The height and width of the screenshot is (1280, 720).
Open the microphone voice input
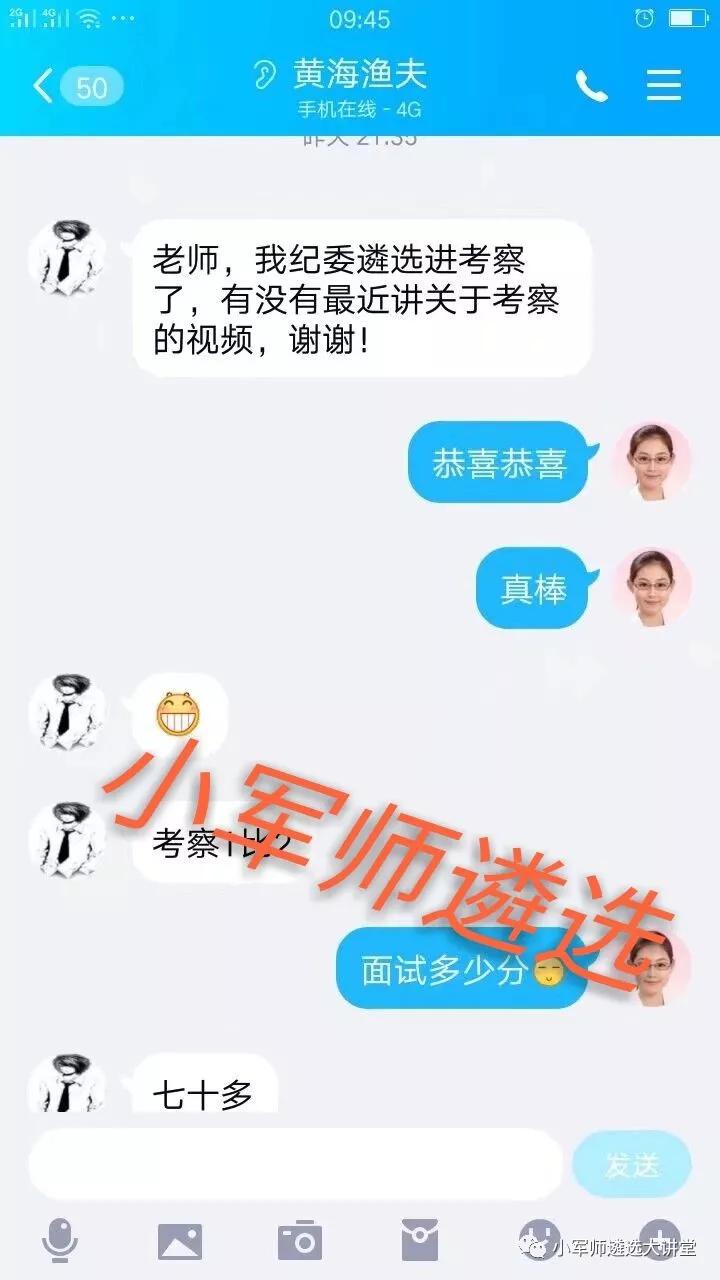(x=60, y=1241)
